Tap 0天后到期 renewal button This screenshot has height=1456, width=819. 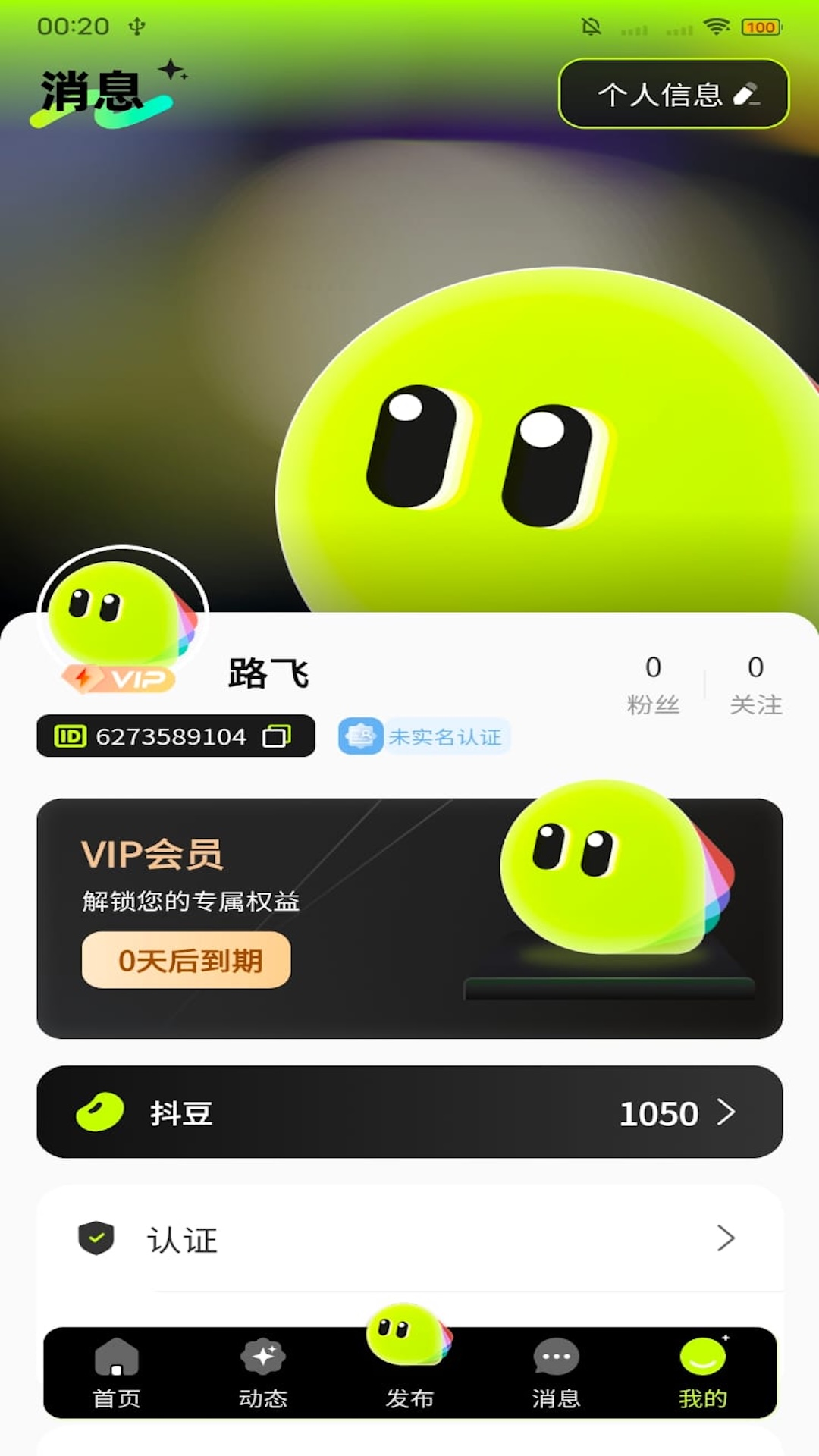pyautogui.click(x=187, y=960)
